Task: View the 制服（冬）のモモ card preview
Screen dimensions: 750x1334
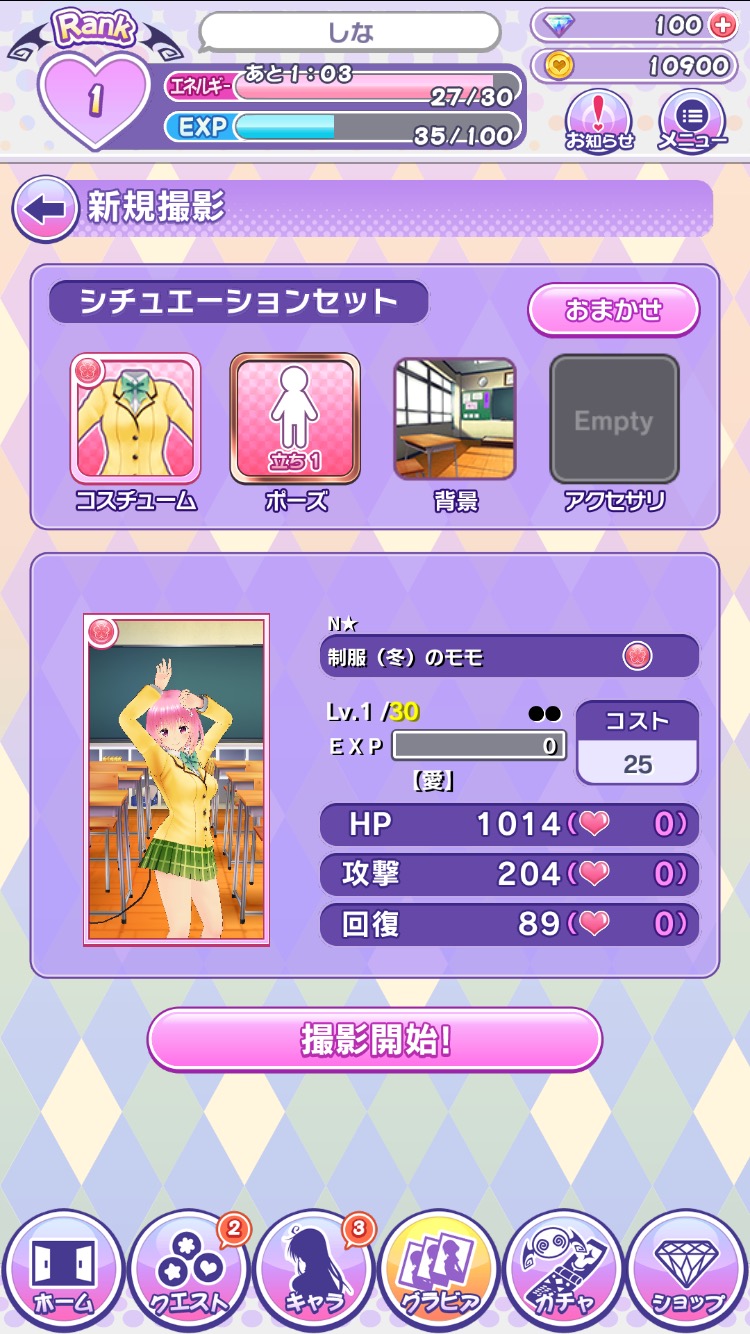Action: click(x=176, y=780)
